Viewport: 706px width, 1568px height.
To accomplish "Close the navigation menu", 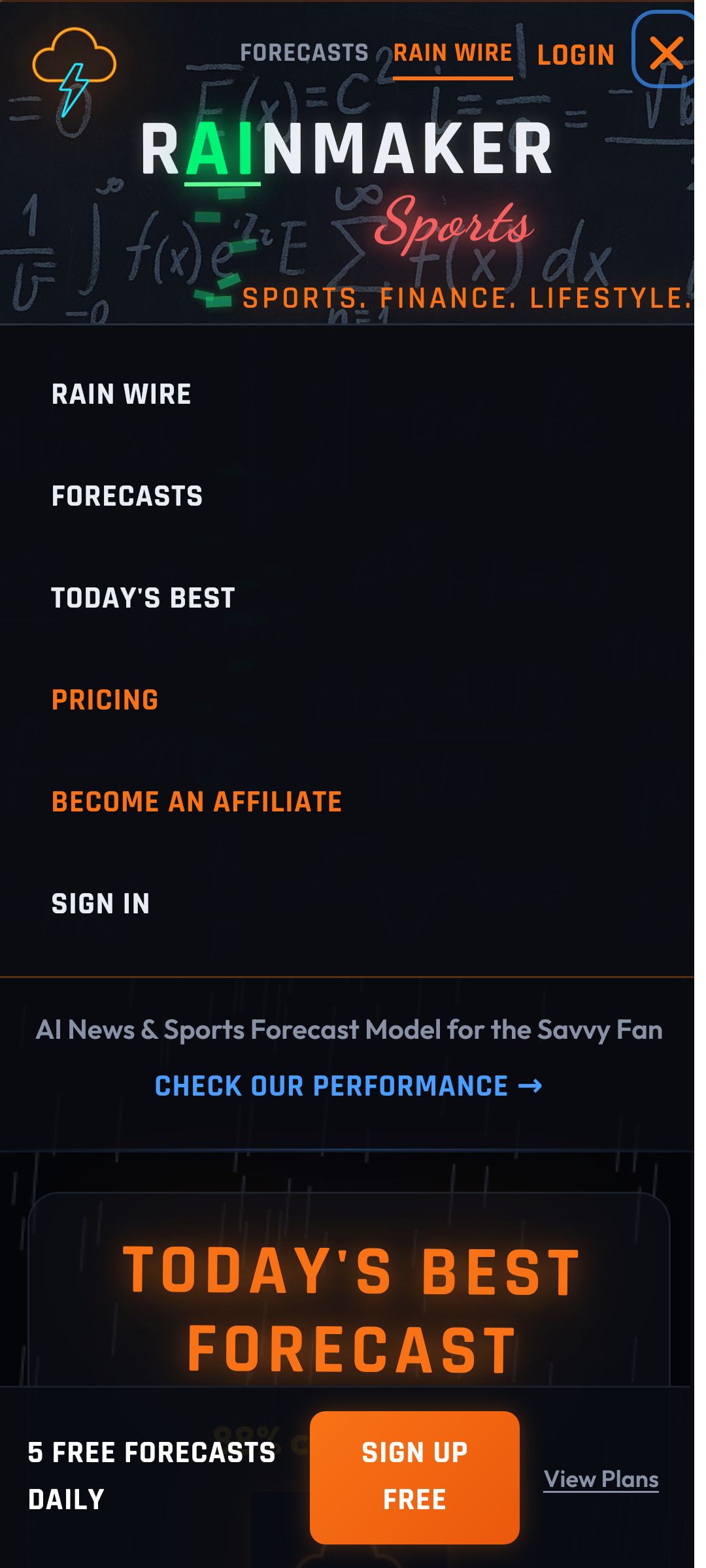I will [665, 51].
